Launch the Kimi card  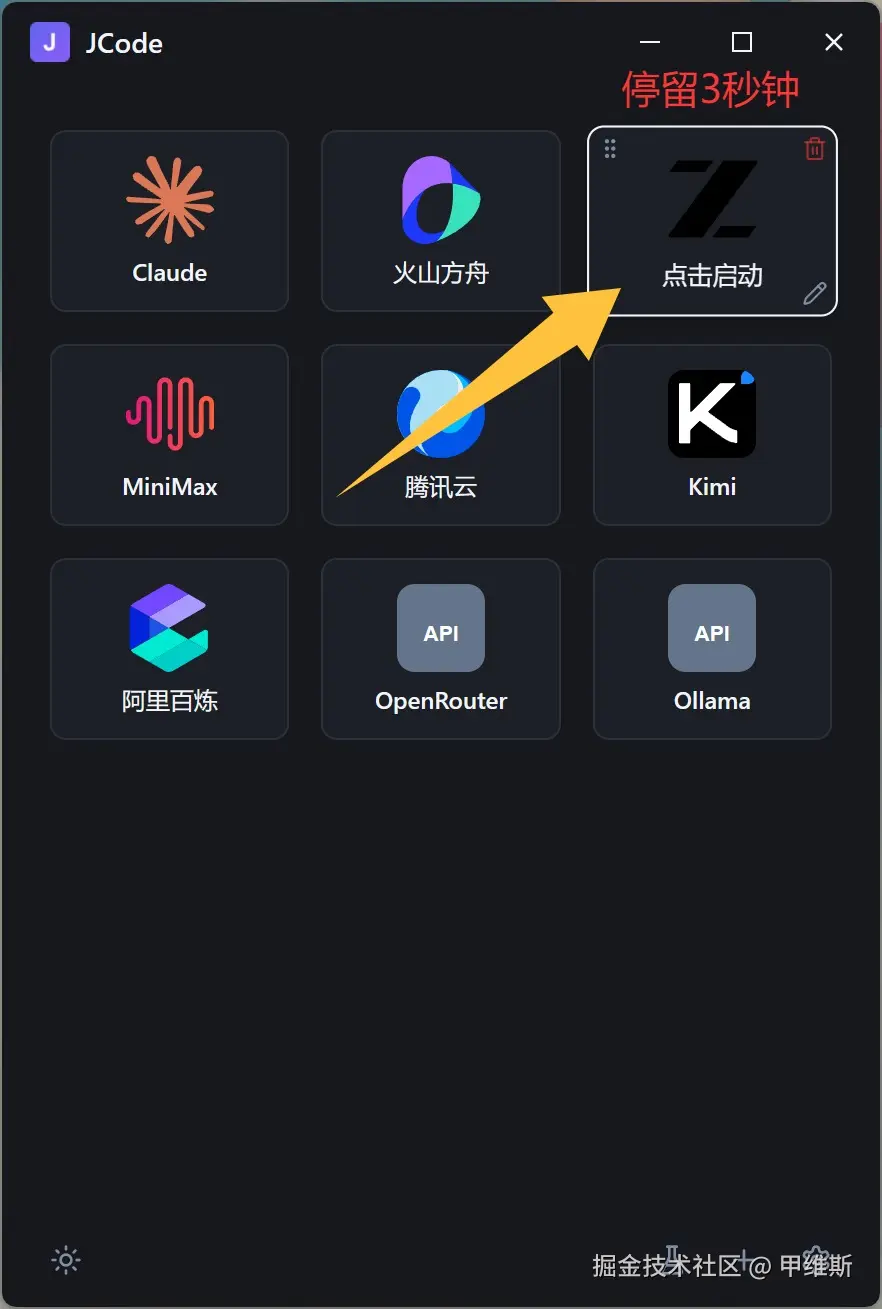712,435
